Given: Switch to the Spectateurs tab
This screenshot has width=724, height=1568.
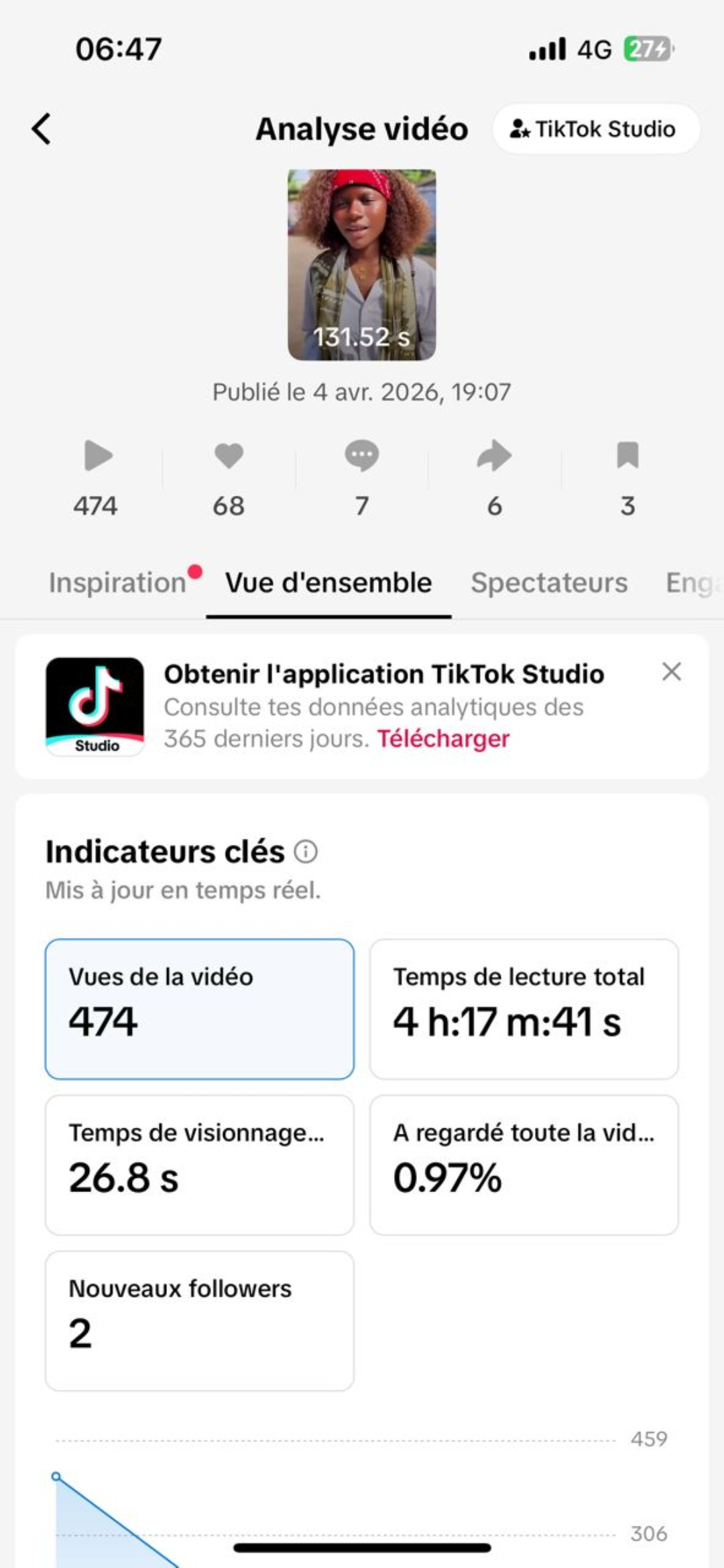Looking at the screenshot, I should [x=549, y=583].
